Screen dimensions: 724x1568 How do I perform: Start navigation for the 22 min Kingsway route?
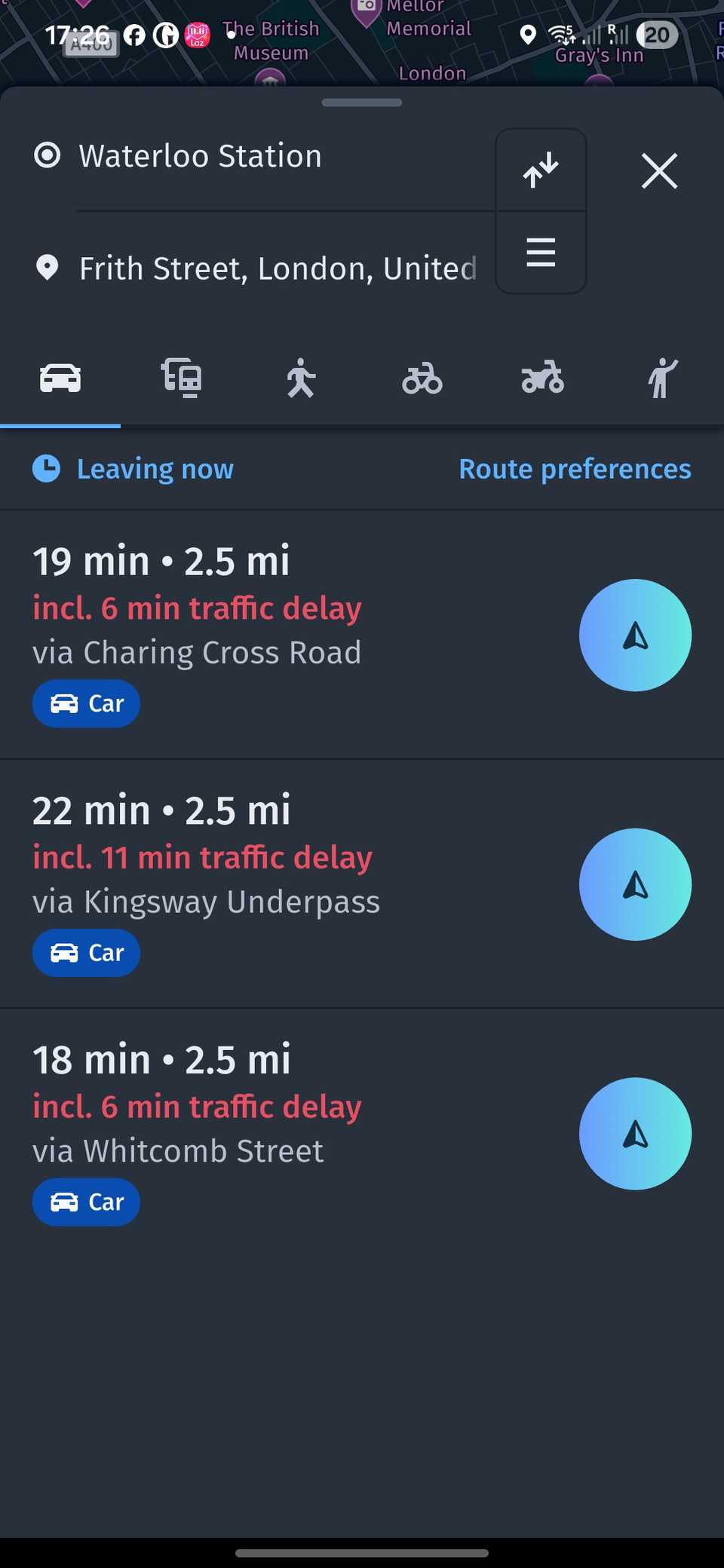click(x=635, y=885)
